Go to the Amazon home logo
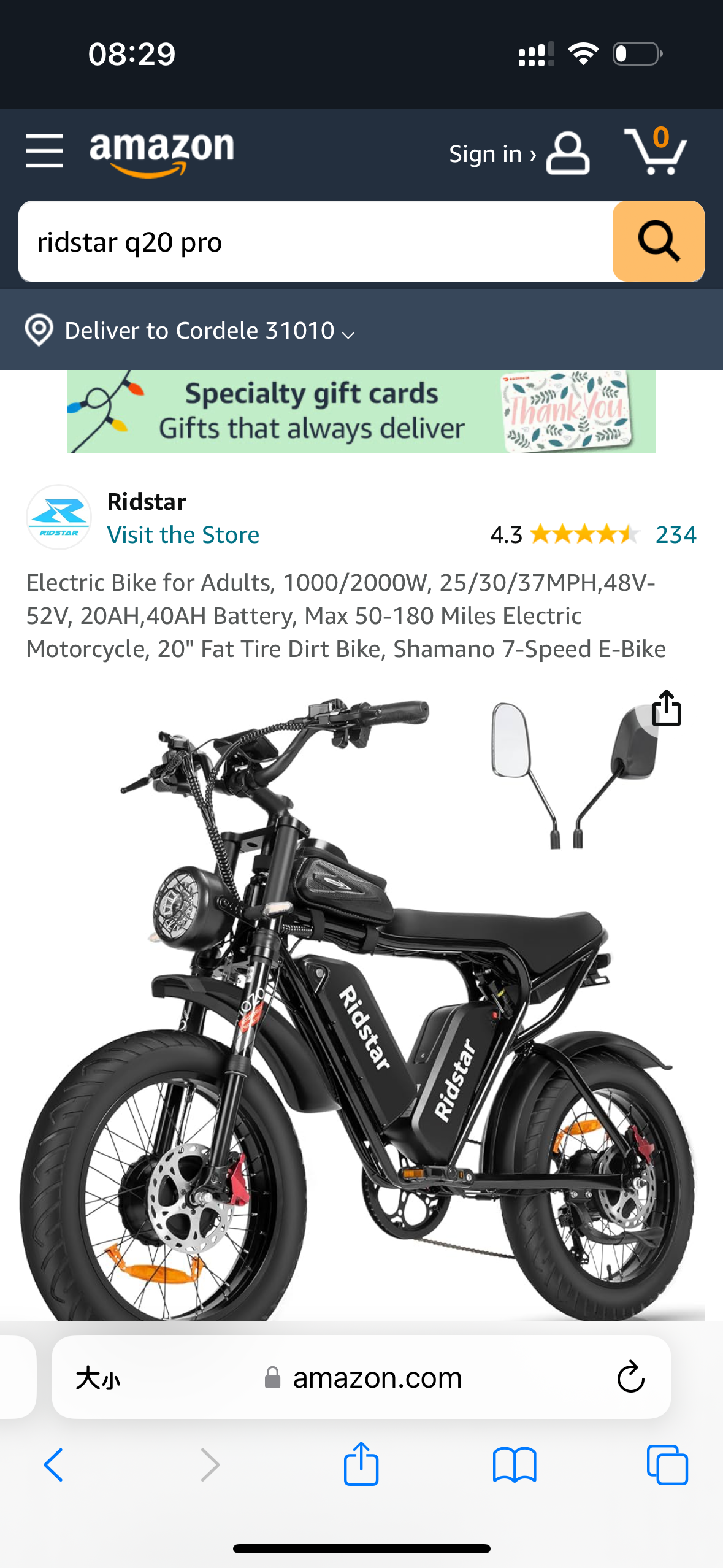Viewport: 723px width, 1568px height. (x=162, y=152)
